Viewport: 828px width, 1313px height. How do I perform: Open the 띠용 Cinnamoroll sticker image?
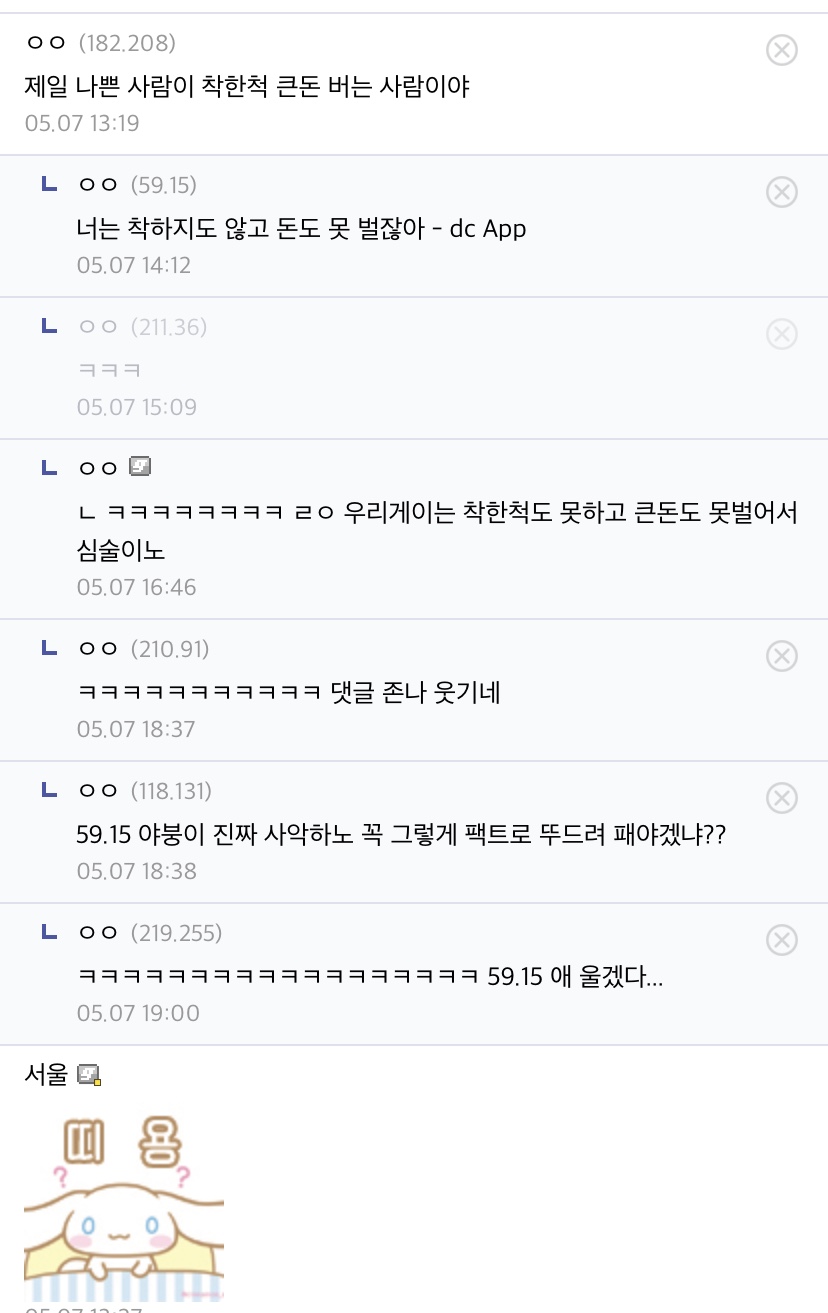(124, 1209)
